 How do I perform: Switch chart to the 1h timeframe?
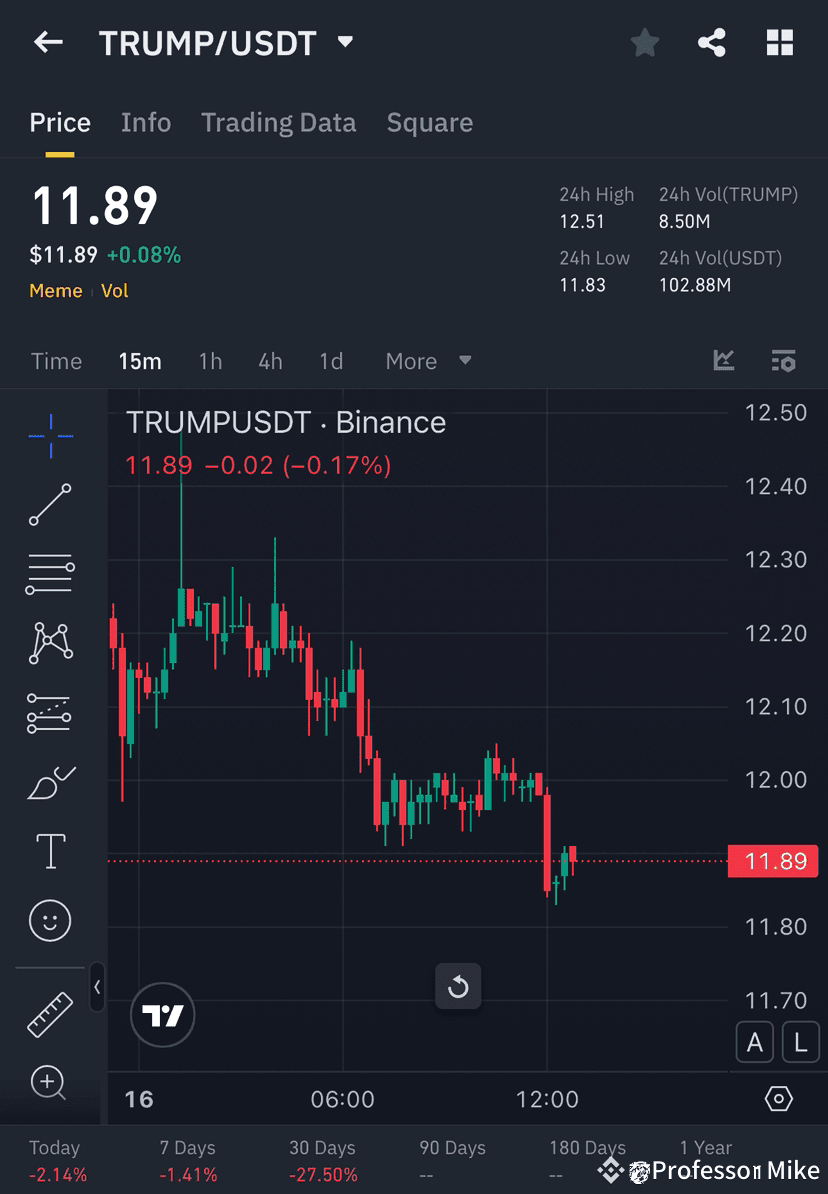210,361
